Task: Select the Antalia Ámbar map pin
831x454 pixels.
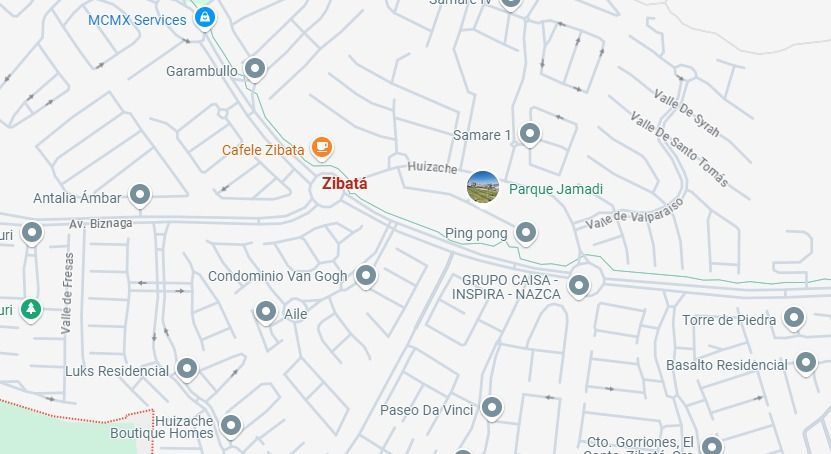Action: coord(140,195)
